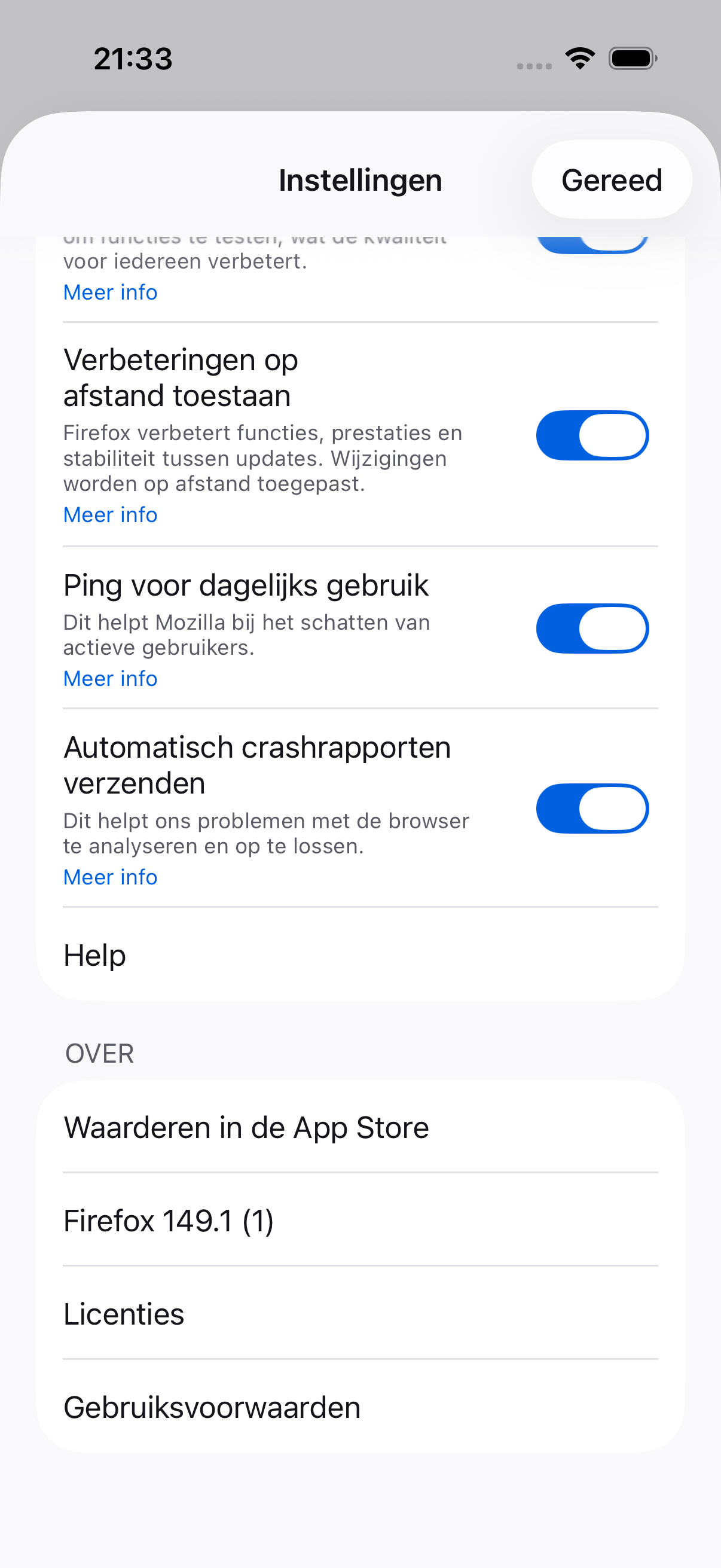Open Meer info under Automatisch crashrapporten verzenden
Image resolution: width=721 pixels, height=1568 pixels.
pyautogui.click(x=110, y=877)
